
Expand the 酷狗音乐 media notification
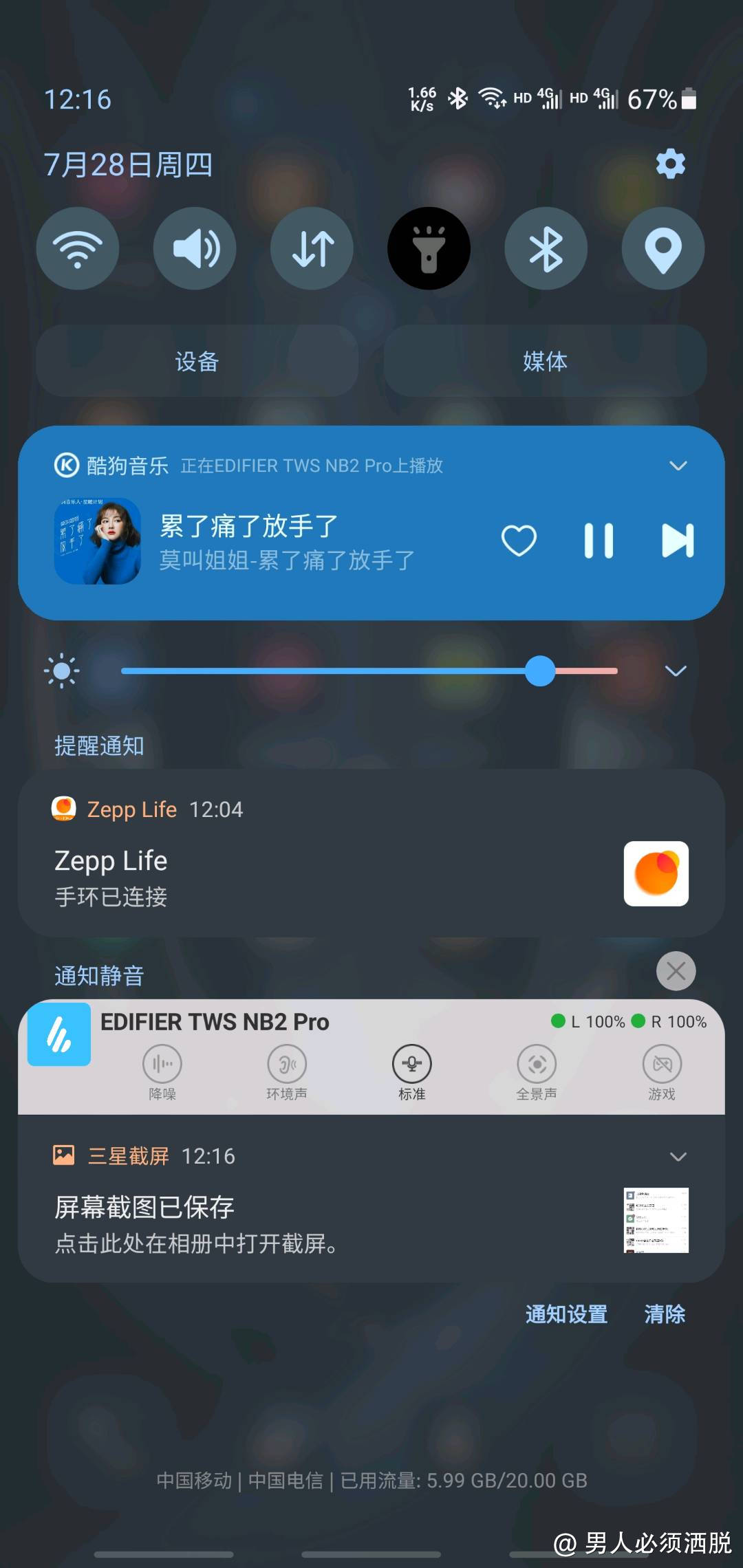pos(678,466)
